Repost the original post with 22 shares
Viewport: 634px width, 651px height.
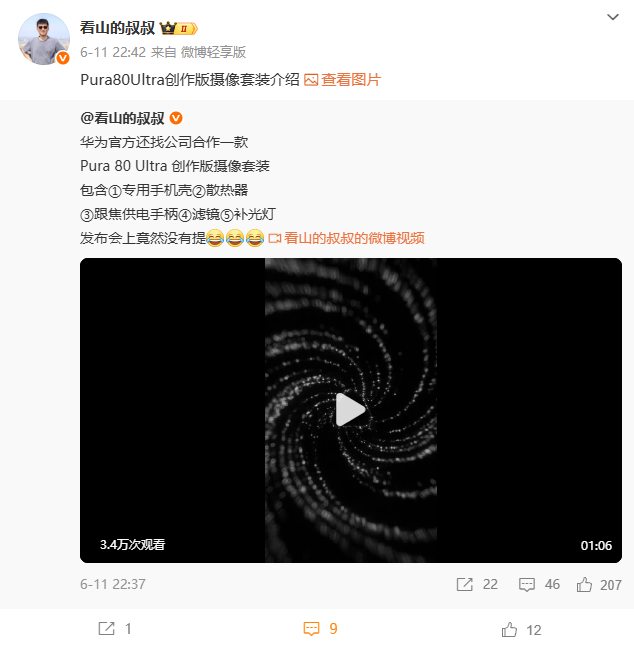tap(477, 584)
